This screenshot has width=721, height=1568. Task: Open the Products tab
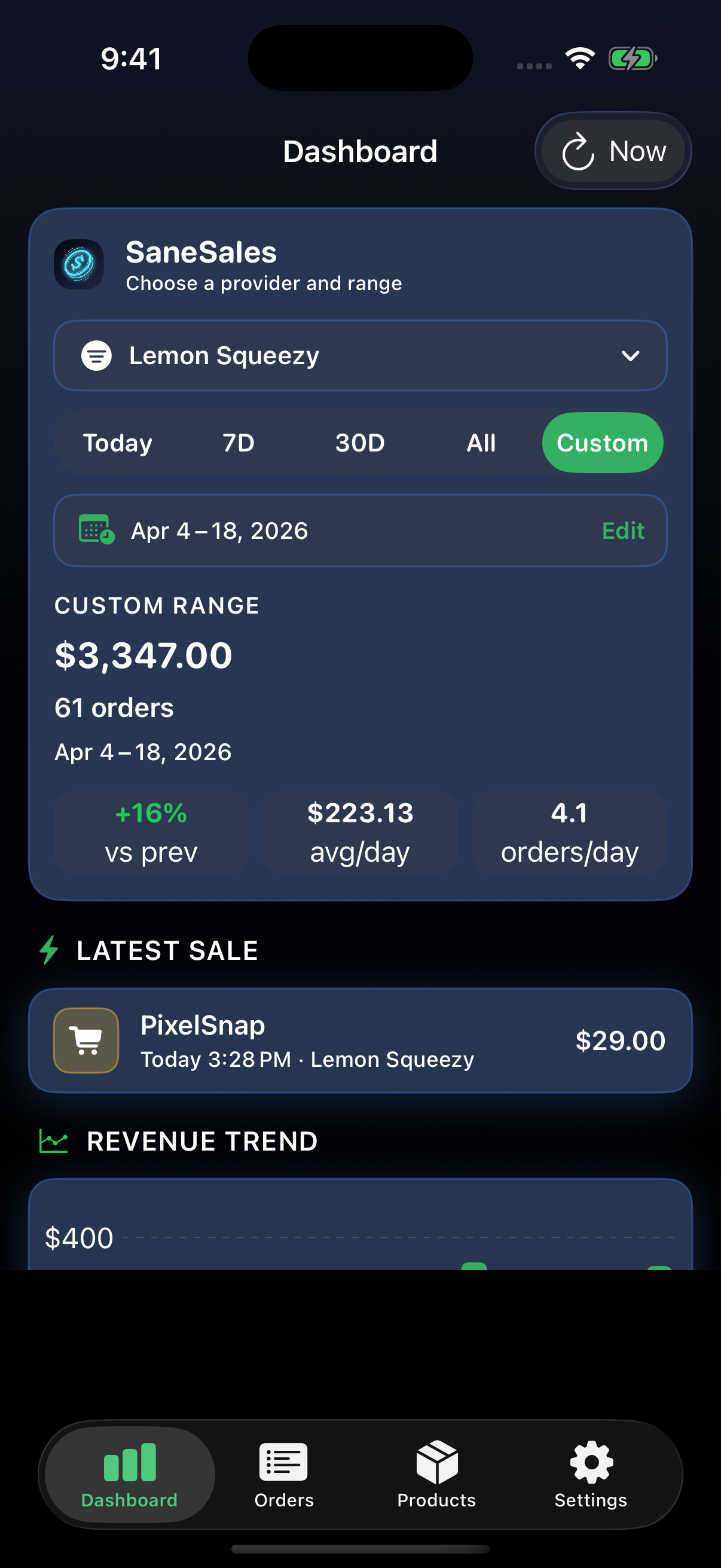coord(437,1475)
